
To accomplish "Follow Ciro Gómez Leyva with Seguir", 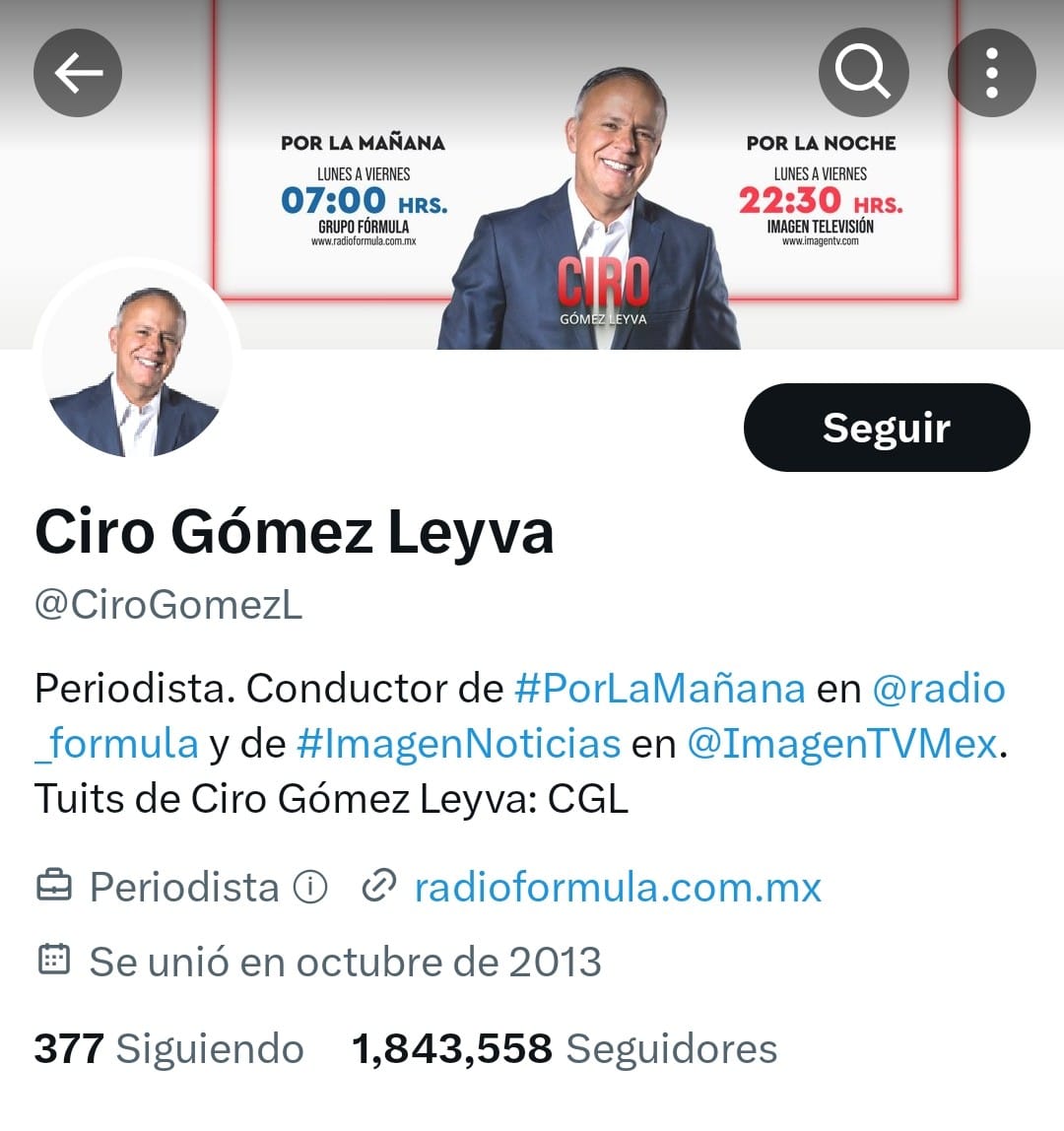I will click(x=886, y=428).
